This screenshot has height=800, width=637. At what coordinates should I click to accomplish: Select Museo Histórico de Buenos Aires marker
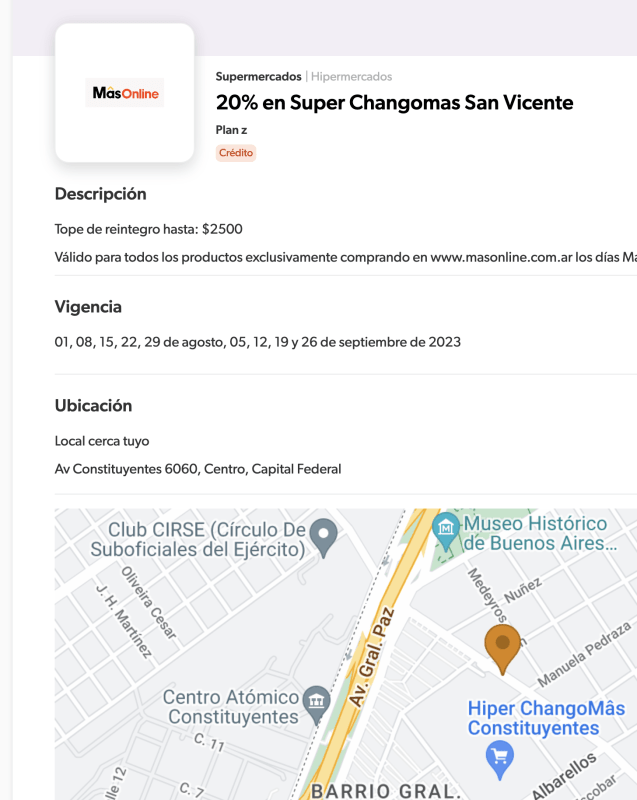click(x=445, y=526)
